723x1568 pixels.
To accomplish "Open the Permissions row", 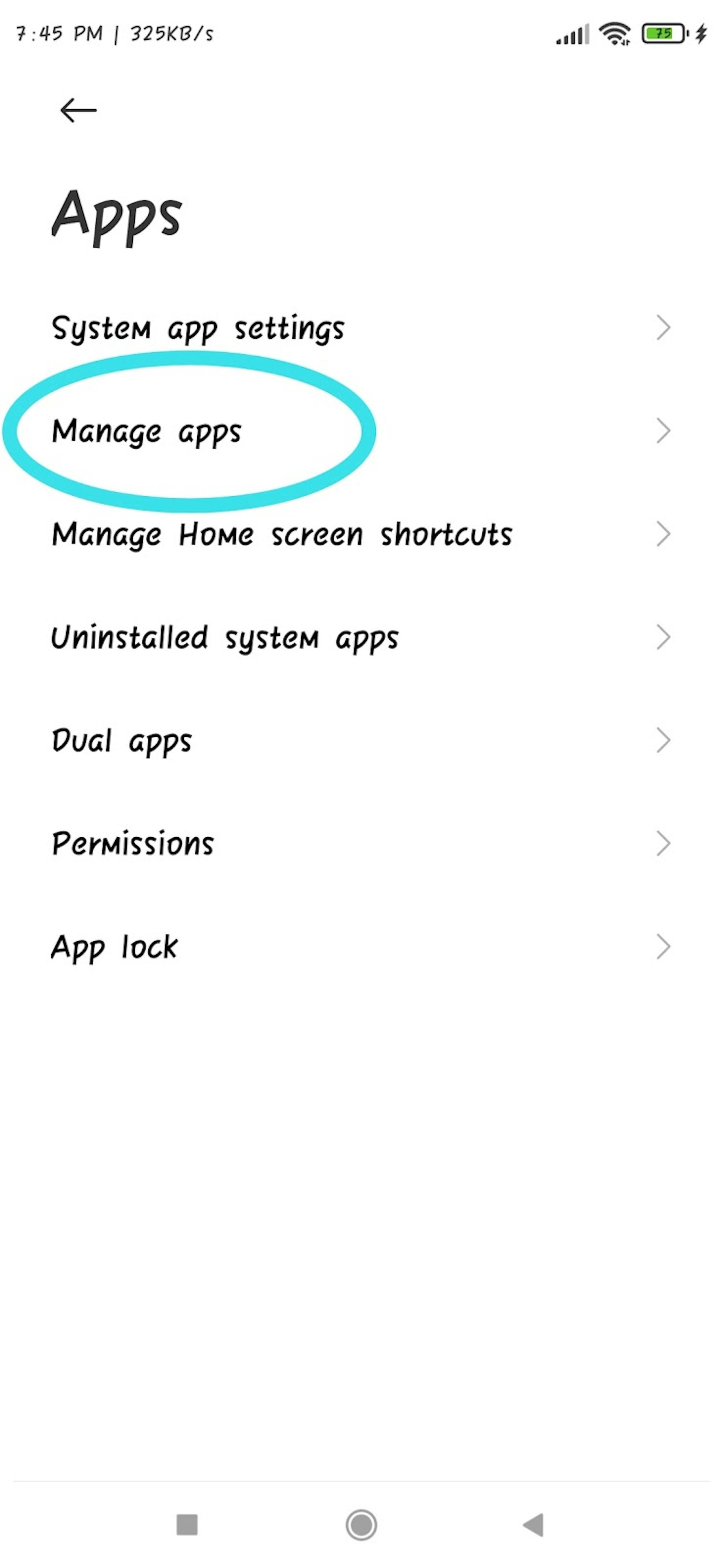I will coord(133,844).
